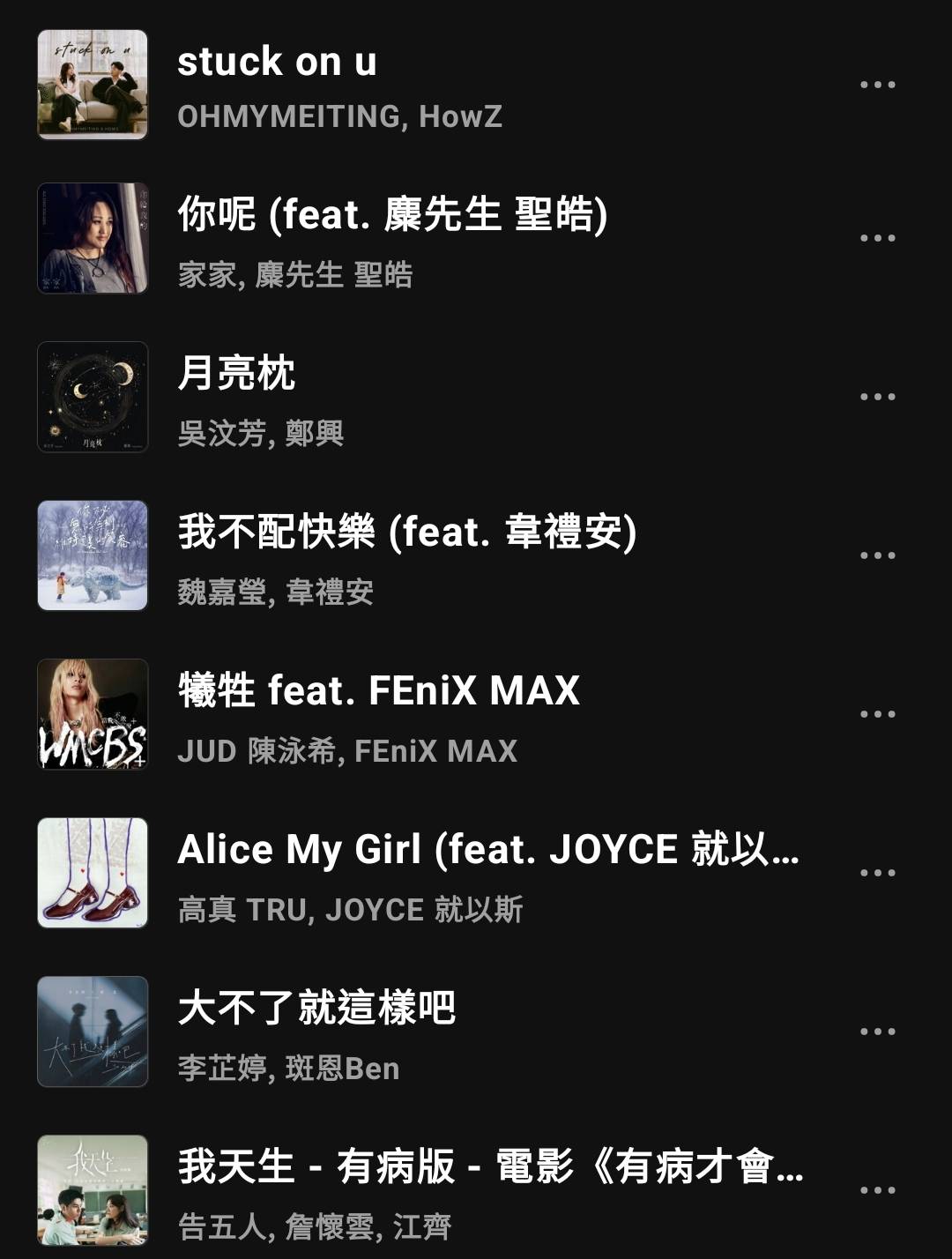The width and height of the screenshot is (952, 1259).
Task: Click the artist names OHMYMEITING, HowZ
Action: pyautogui.click(x=339, y=116)
